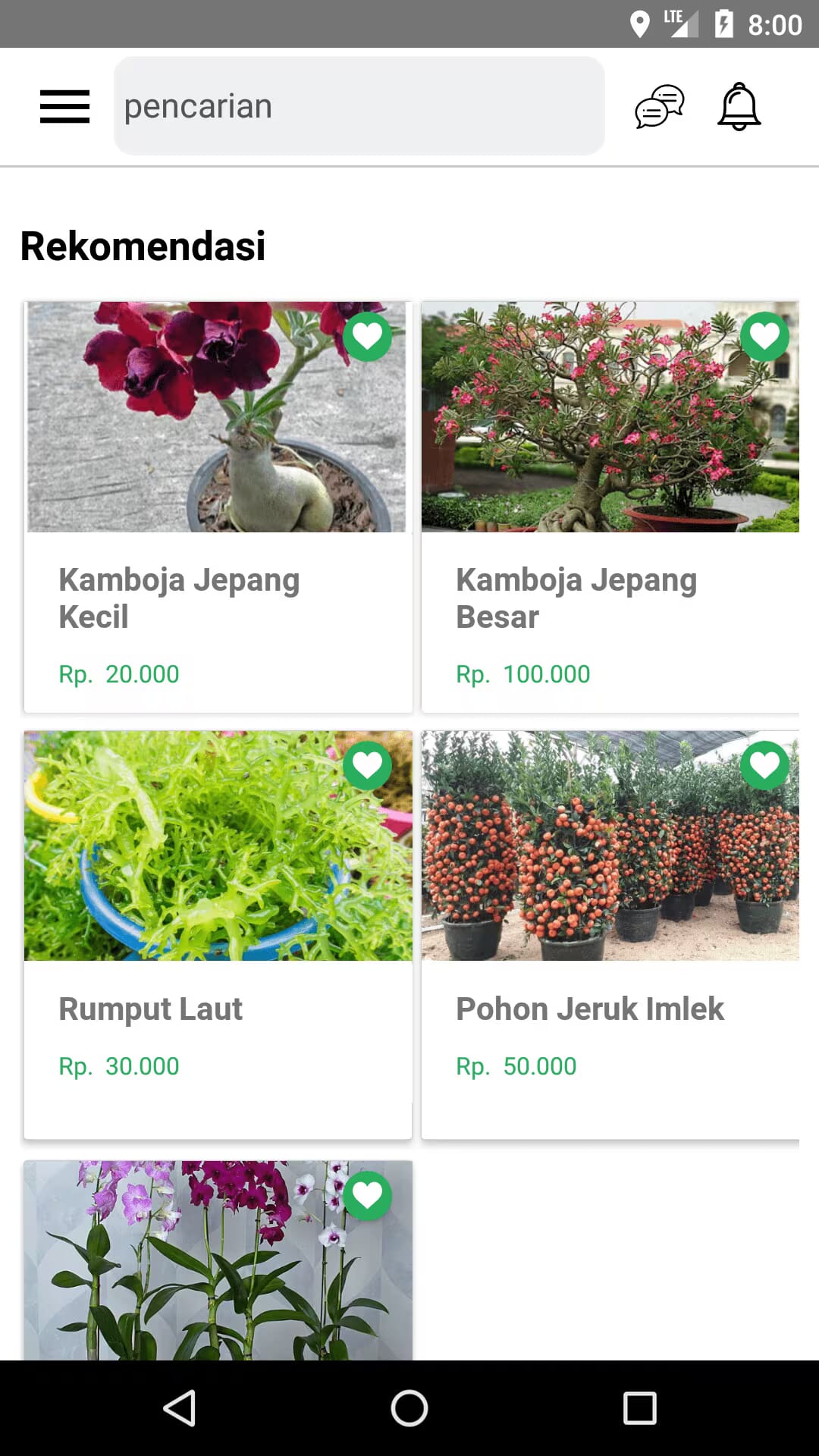819x1456 pixels.
Task: View the Rumput Laut product card
Action: pyautogui.click(x=218, y=934)
